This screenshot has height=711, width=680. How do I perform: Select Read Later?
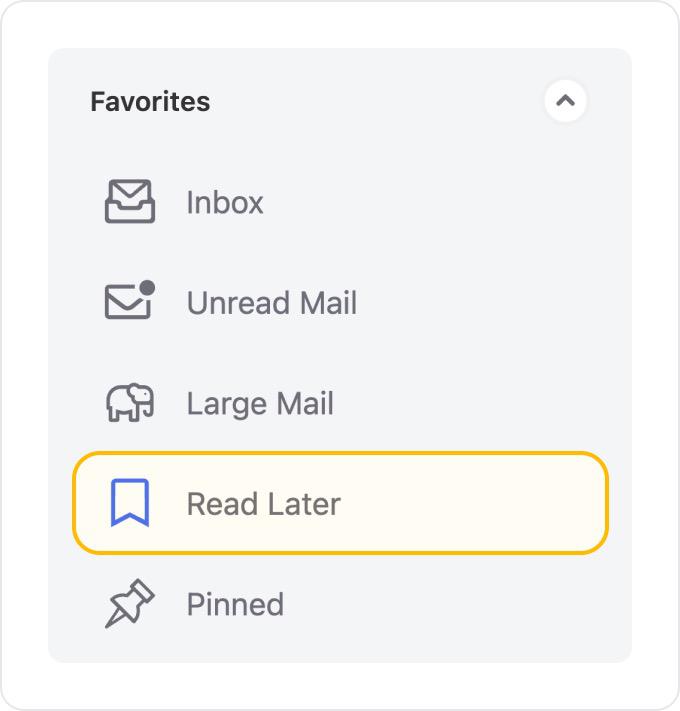tap(263, 504)
